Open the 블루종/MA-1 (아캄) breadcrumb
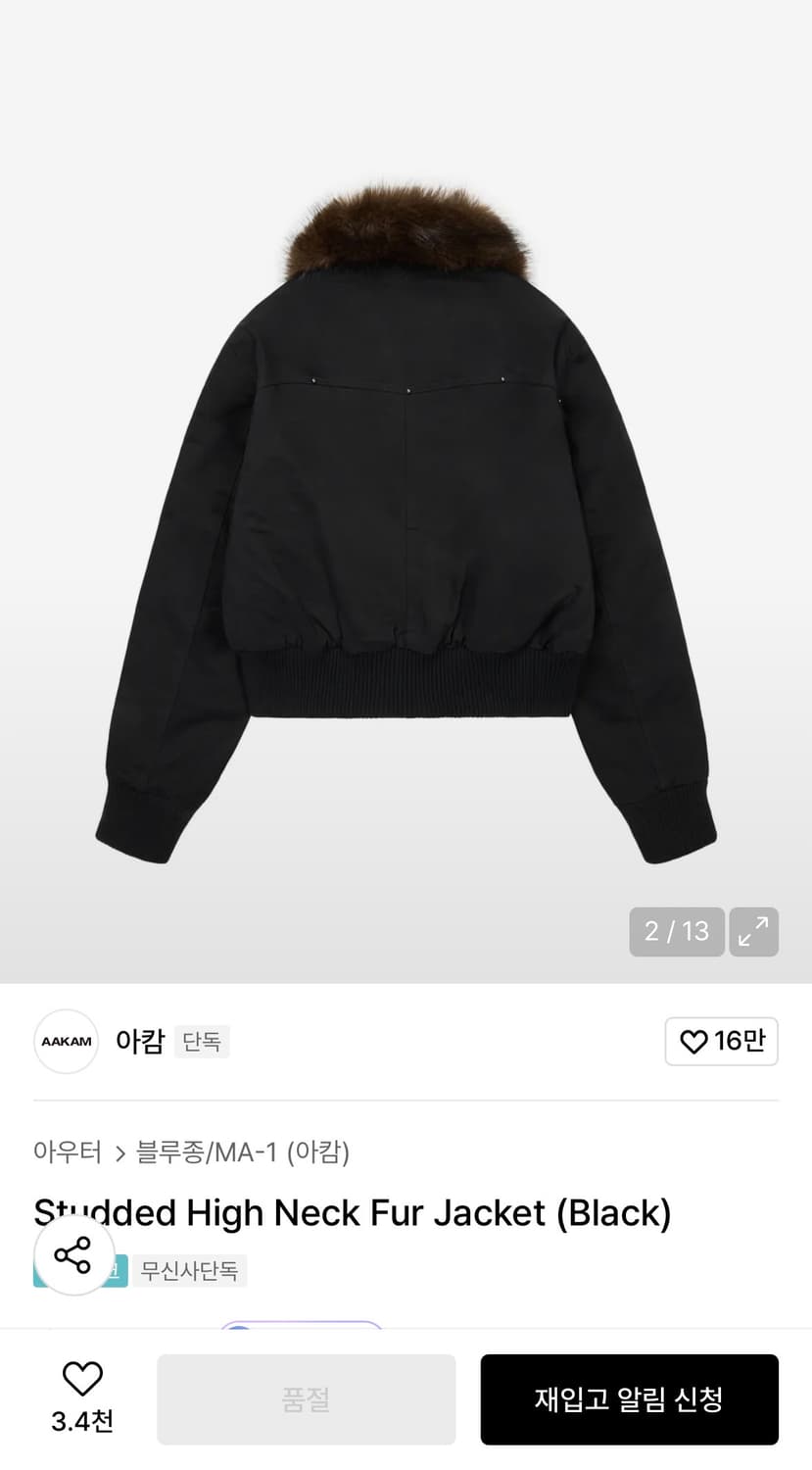 pyautogui.click(x=245, y=1153)
